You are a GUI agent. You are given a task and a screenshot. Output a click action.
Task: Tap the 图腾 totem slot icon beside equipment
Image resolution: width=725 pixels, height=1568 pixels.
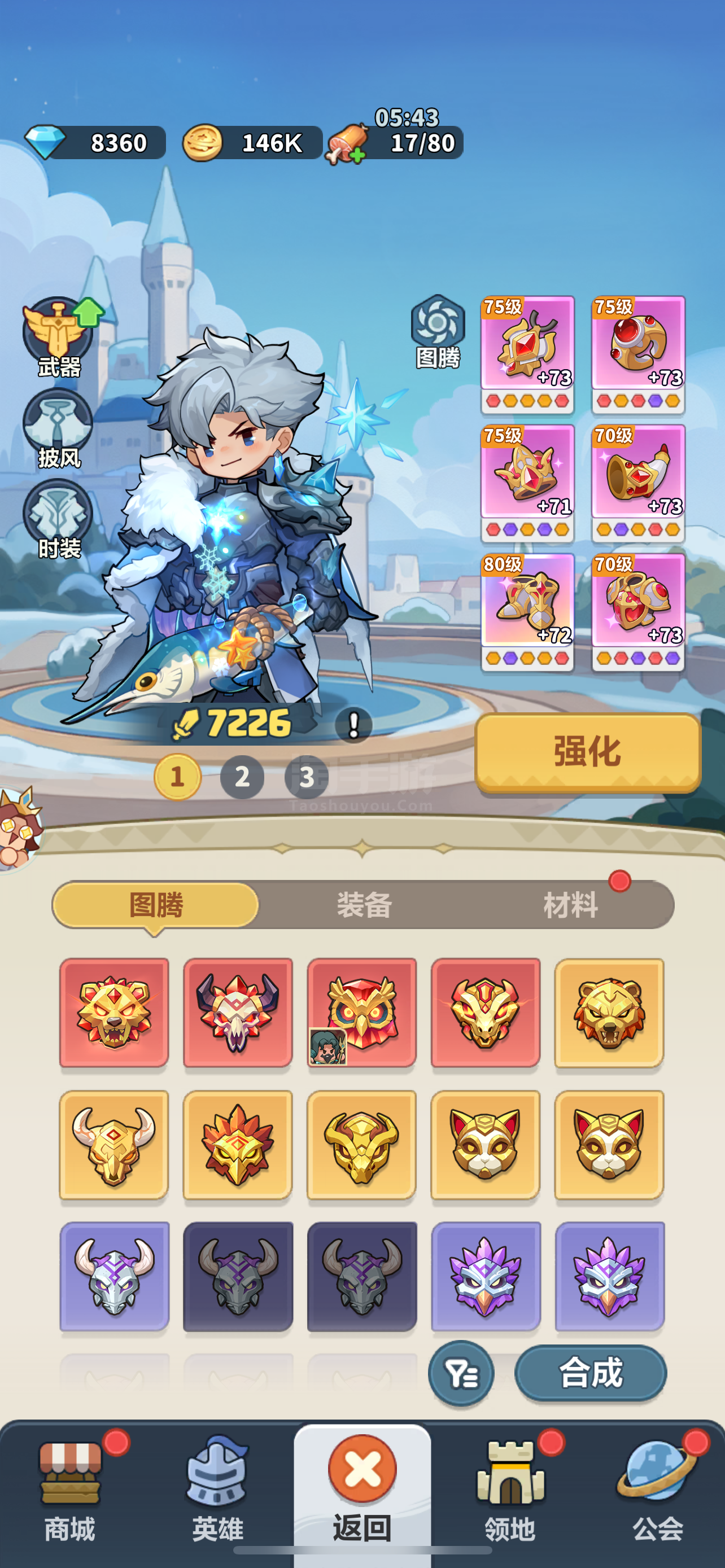point(438,332)
